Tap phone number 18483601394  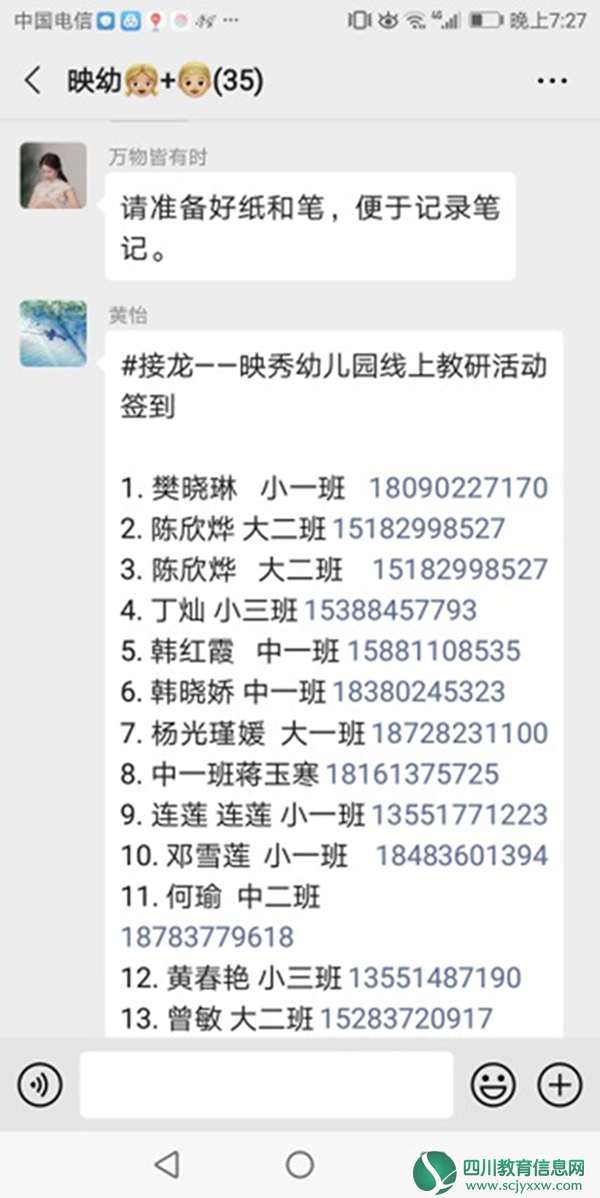(x=462, y=855)
